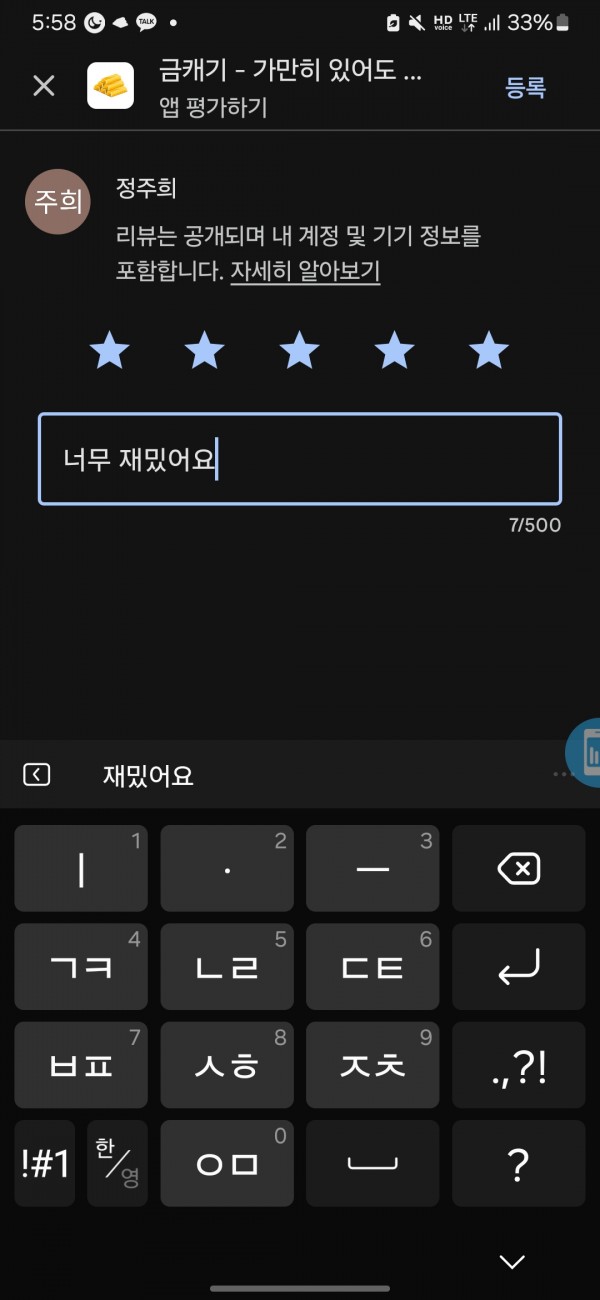Open the 자세히 알아보기 link

point(305,271)
